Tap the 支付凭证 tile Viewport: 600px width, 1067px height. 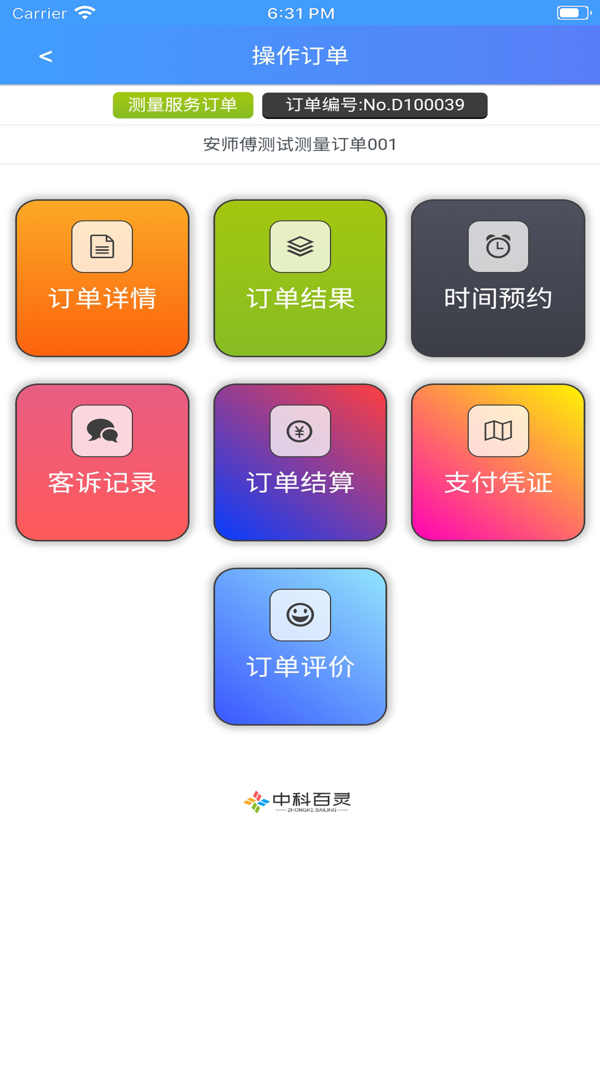point(498,462)
